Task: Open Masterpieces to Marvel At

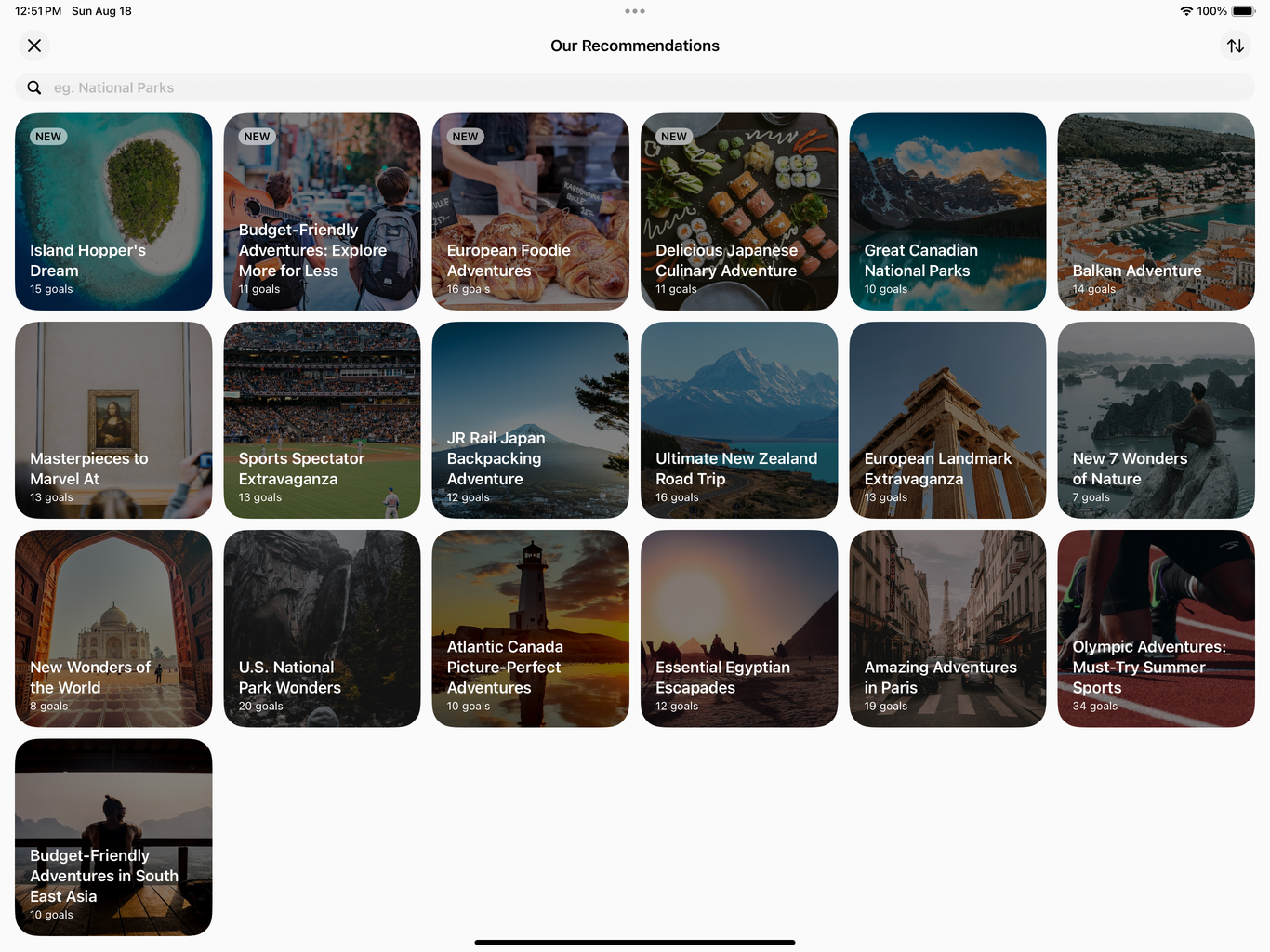Action: coord(113,420)
